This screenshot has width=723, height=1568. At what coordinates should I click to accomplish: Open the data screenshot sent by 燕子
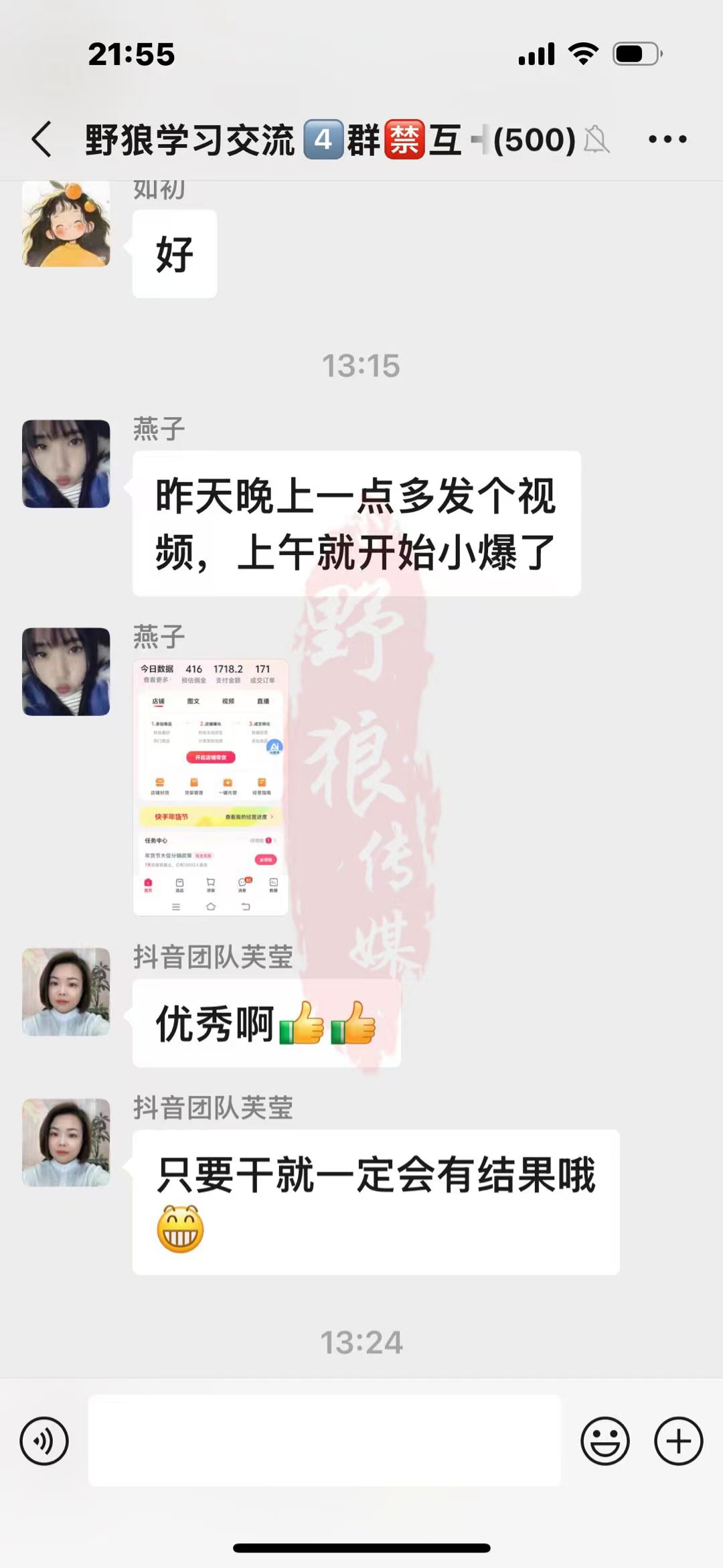tap(211, 787)
